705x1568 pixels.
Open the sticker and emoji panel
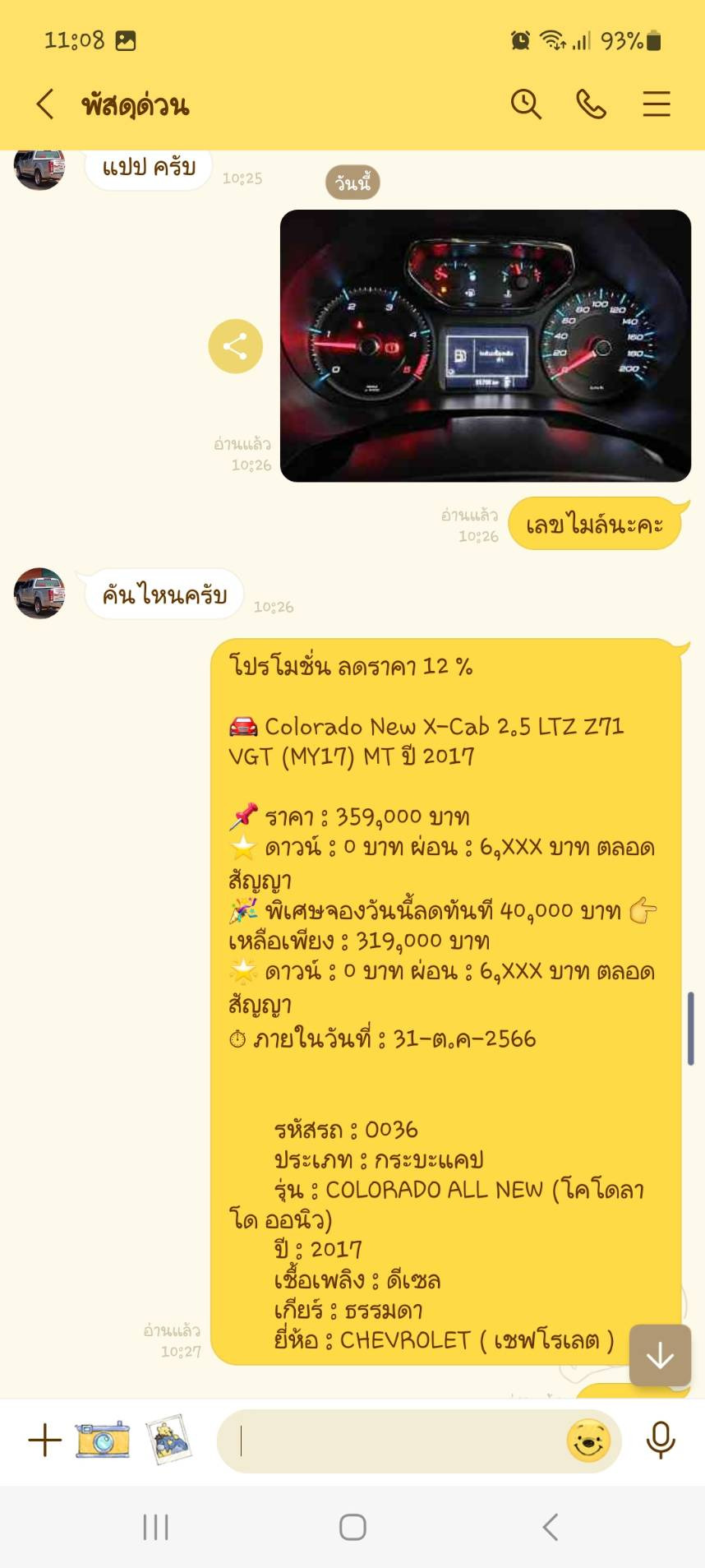(588, 1441)
